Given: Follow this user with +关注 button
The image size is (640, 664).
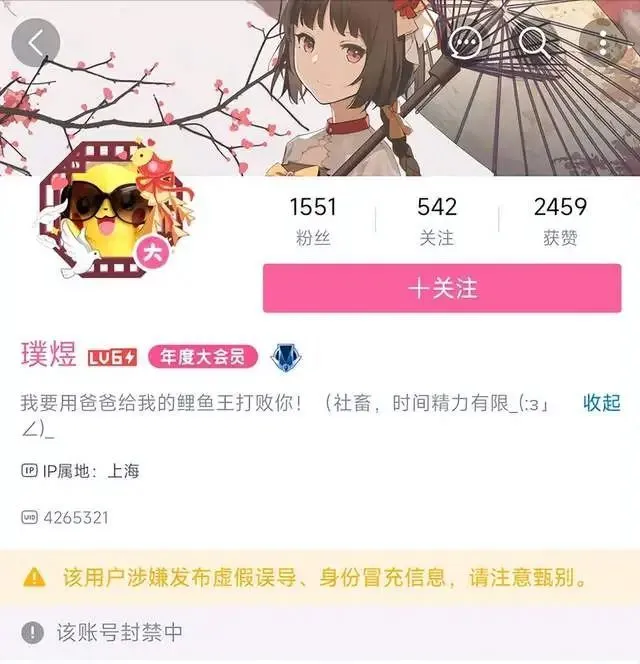Looking at the screenshot, I should pyautogui.click(x=442, y=289).
